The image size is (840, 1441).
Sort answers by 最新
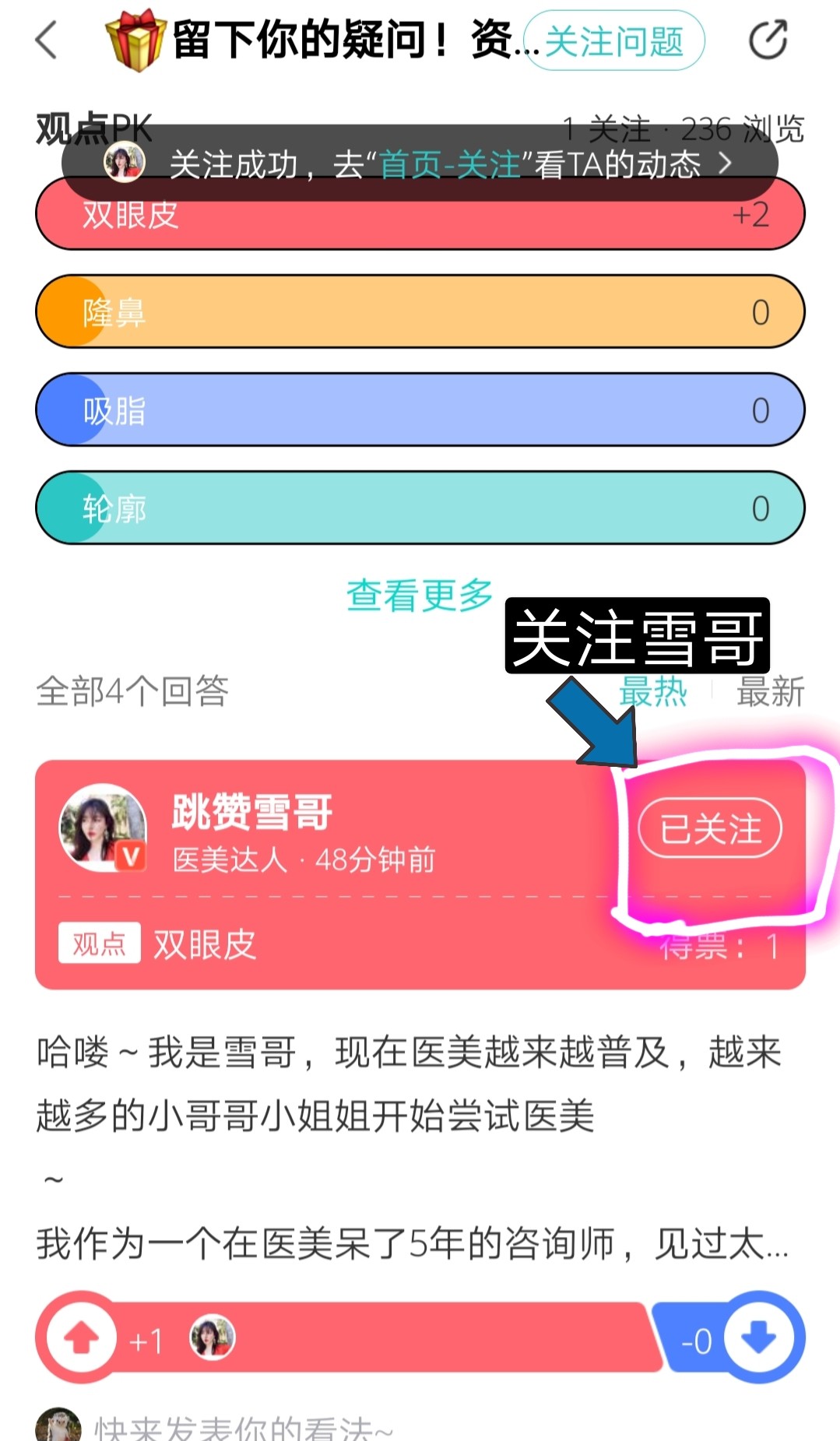tap(770, 692)
